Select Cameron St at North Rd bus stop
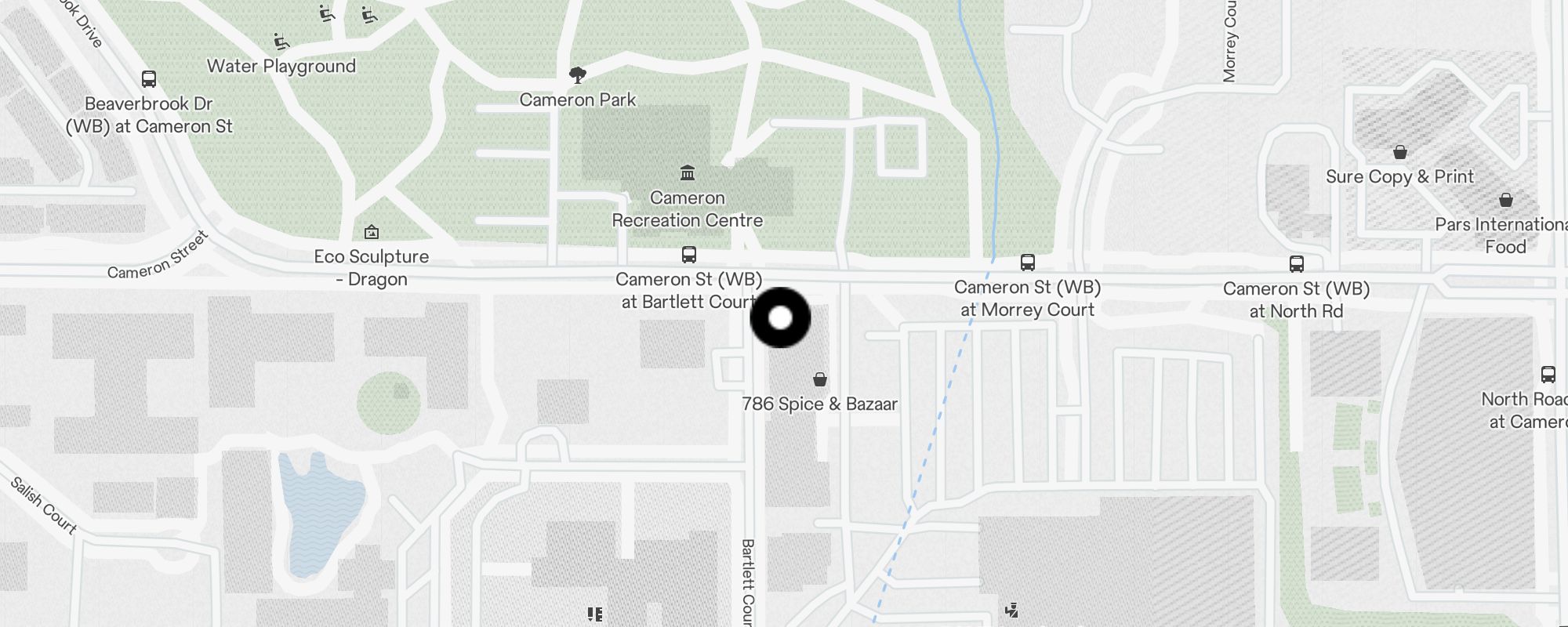 [1296, 264]
